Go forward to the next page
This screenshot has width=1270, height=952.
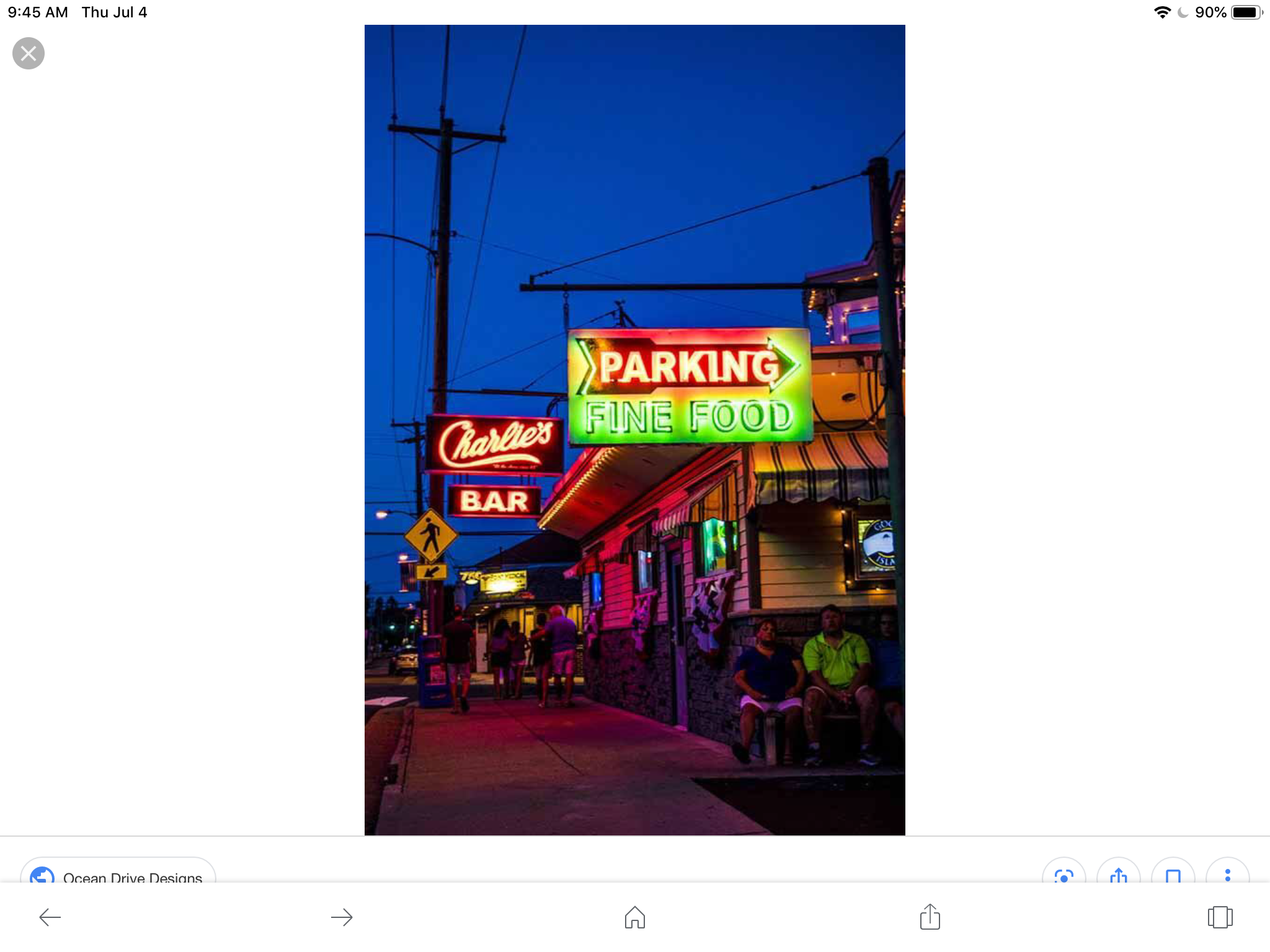pyautogui.click(x=342, y=917)
